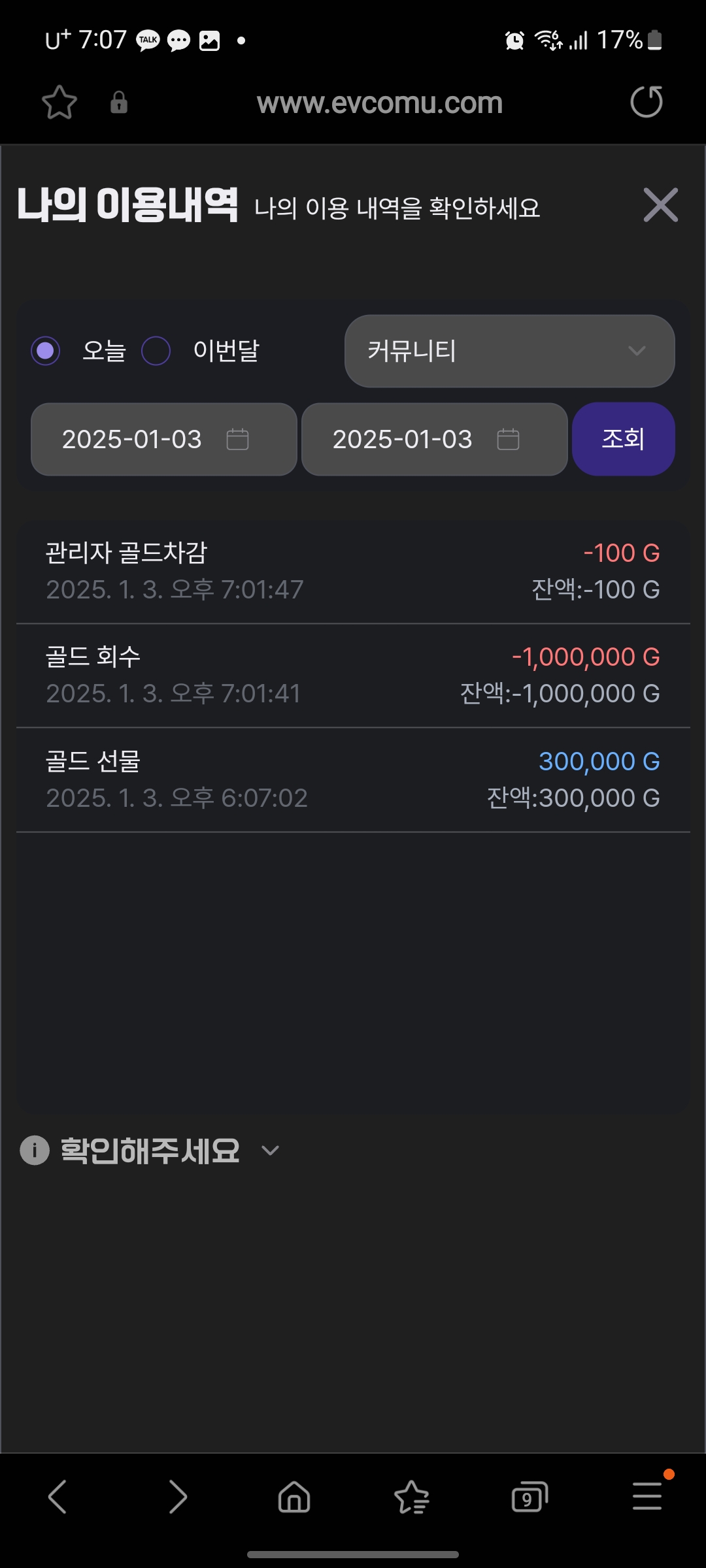Viewport: 706px width, 1568px height.
Task: Tap the www.evcomu.com address bar
Action: point(380,103)
